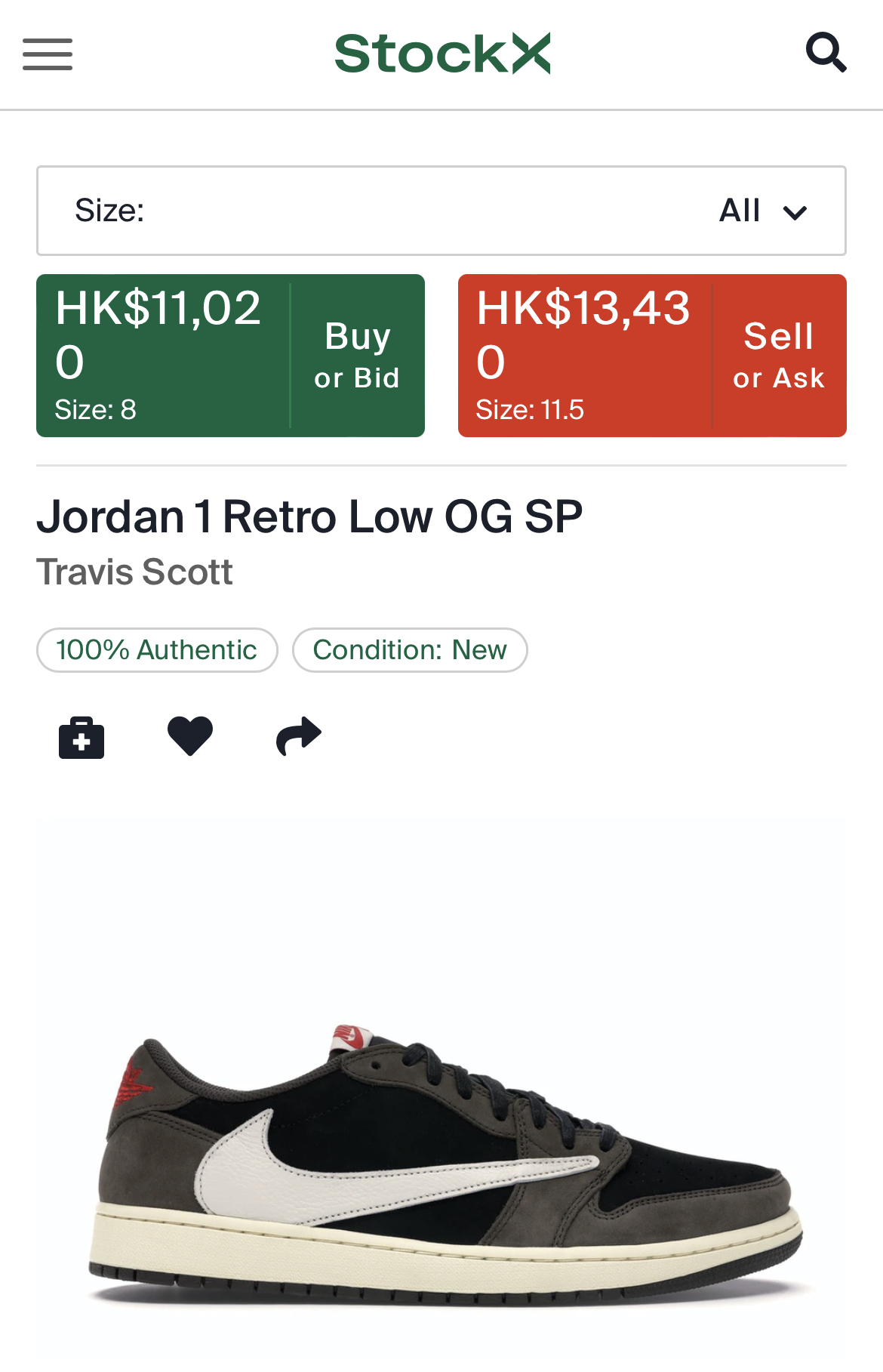Expand the Size dropdown

click(441, 211)
